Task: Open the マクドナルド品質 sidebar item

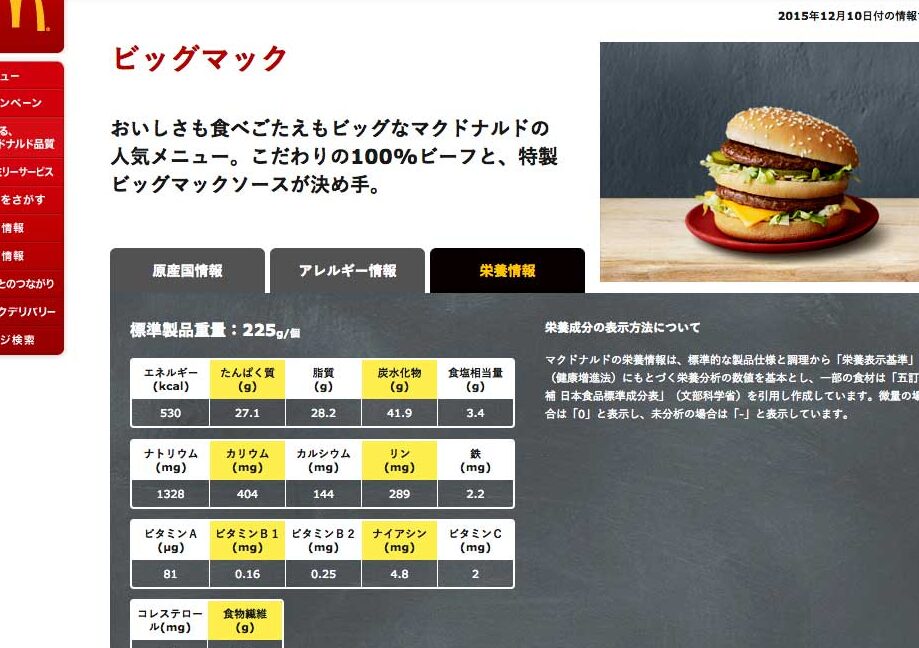Action: [x=28, y=137]
